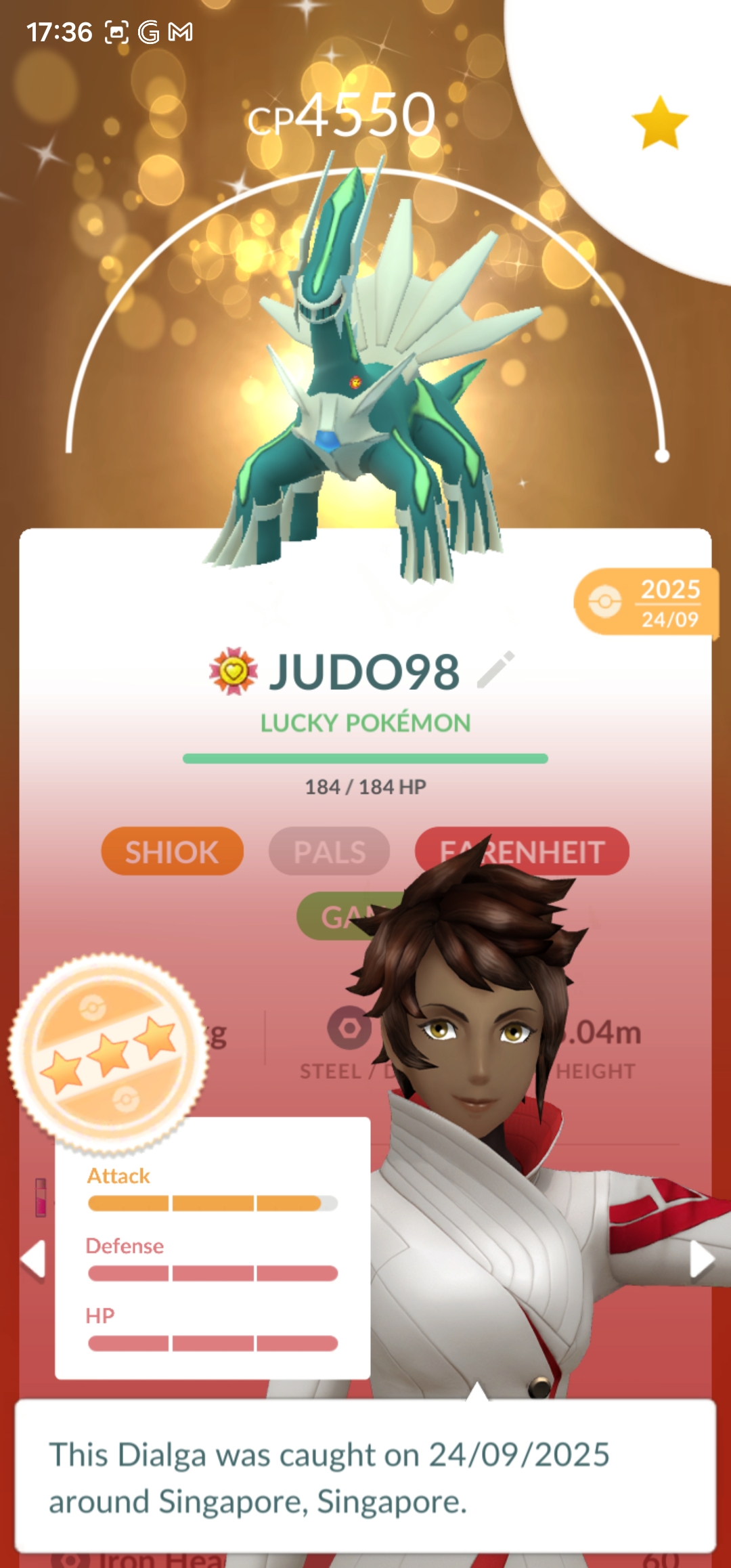
Task: Go to the previous Pokémon with left arrow
Action: click(x=32, y=1260)
